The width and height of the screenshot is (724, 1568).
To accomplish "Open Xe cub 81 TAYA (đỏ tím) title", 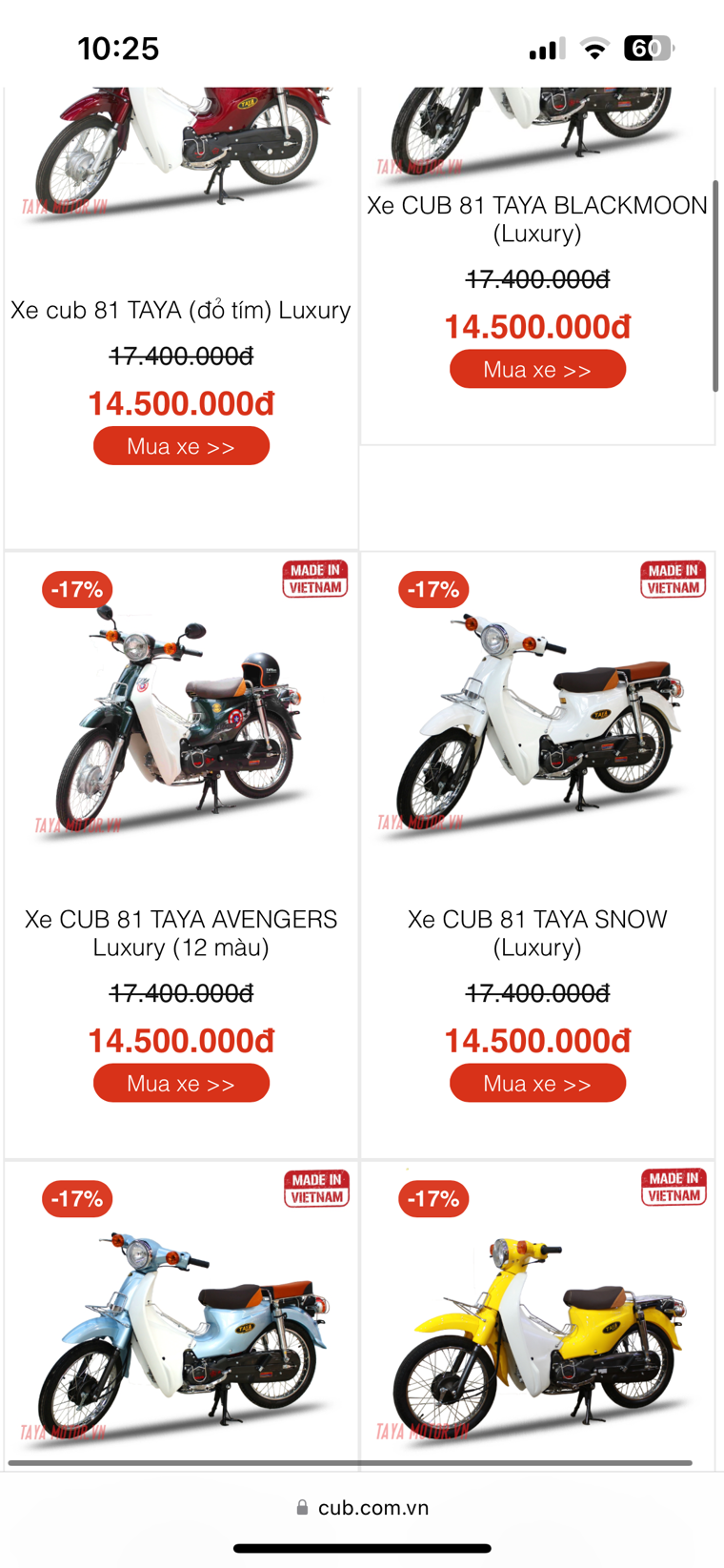I will pos(181,310).
